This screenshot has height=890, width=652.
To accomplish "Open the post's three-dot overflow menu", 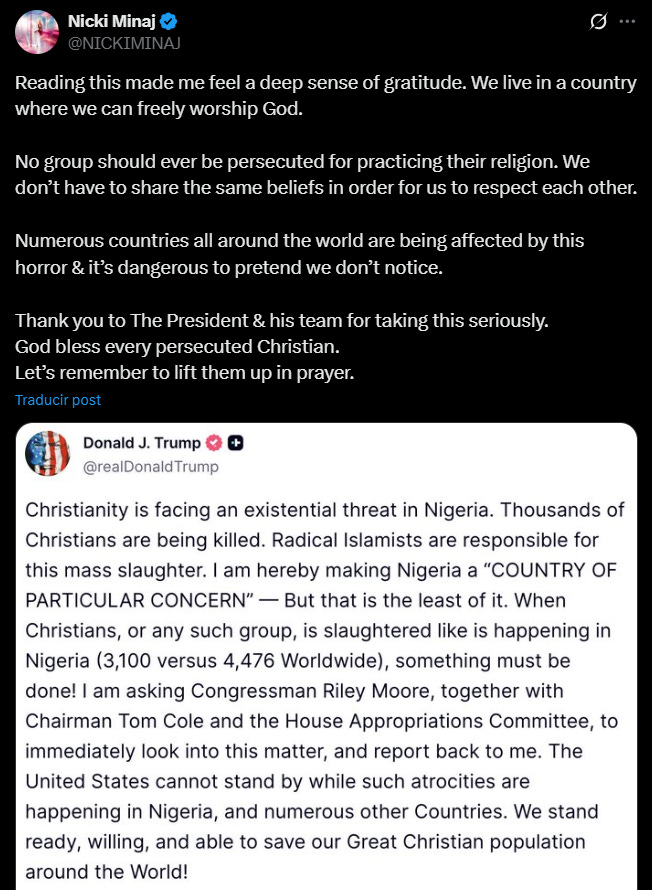I will [x=627, y=21].
